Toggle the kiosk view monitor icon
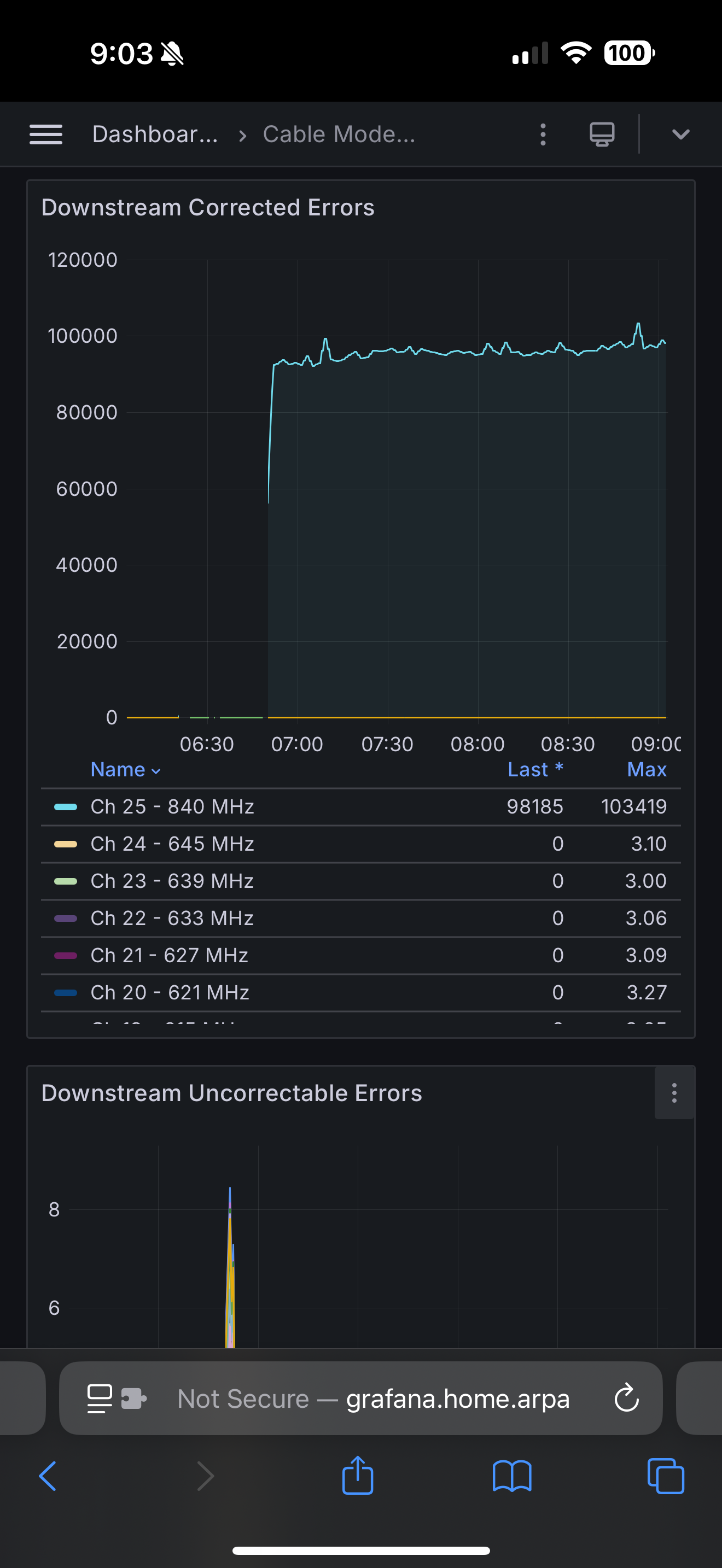Image resolution: width=722 pixels, height=1568 pixels. click(x=602, y=134)
